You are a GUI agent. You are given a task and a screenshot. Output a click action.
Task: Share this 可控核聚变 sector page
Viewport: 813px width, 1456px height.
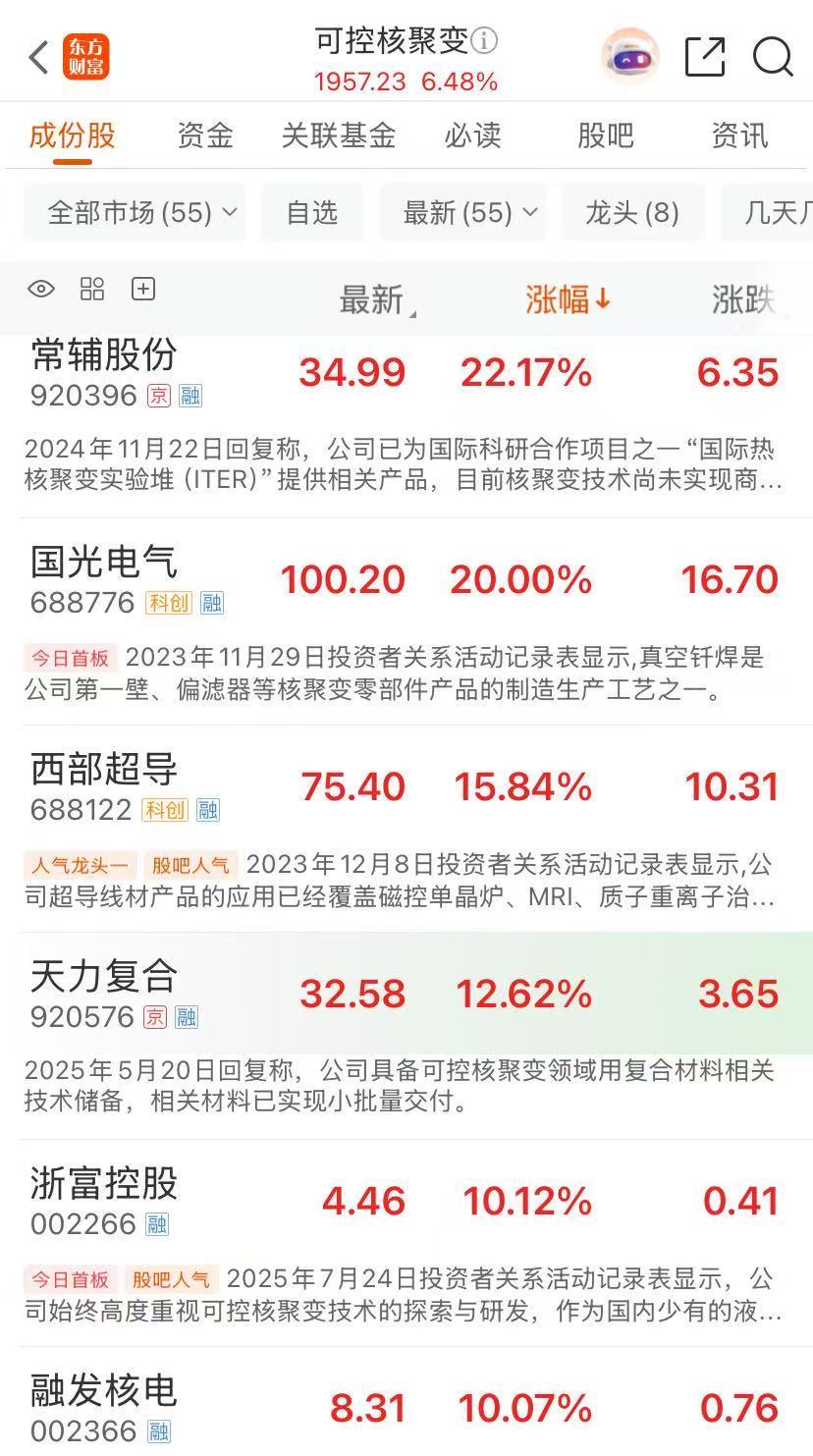[x=704, y=57]
